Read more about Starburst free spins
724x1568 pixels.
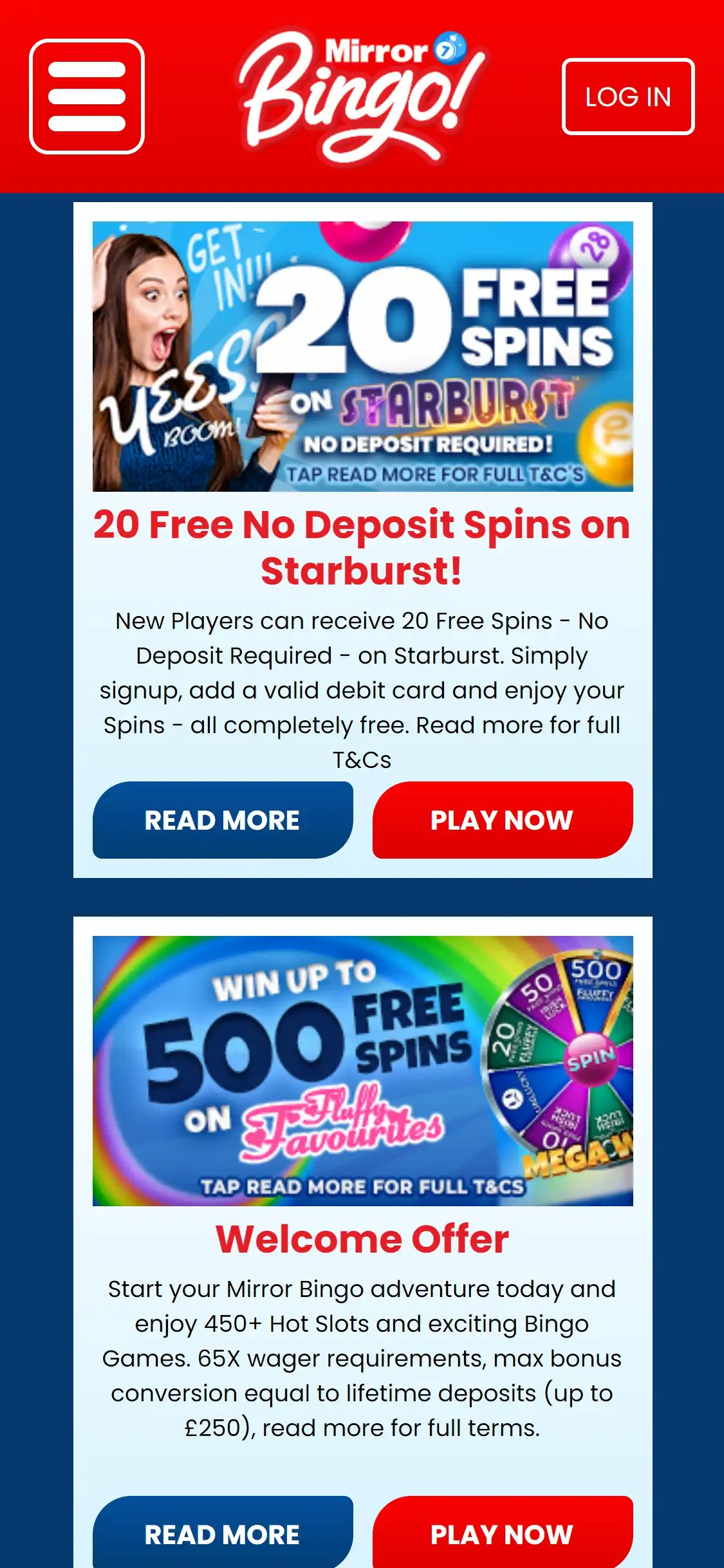(223, 819)
